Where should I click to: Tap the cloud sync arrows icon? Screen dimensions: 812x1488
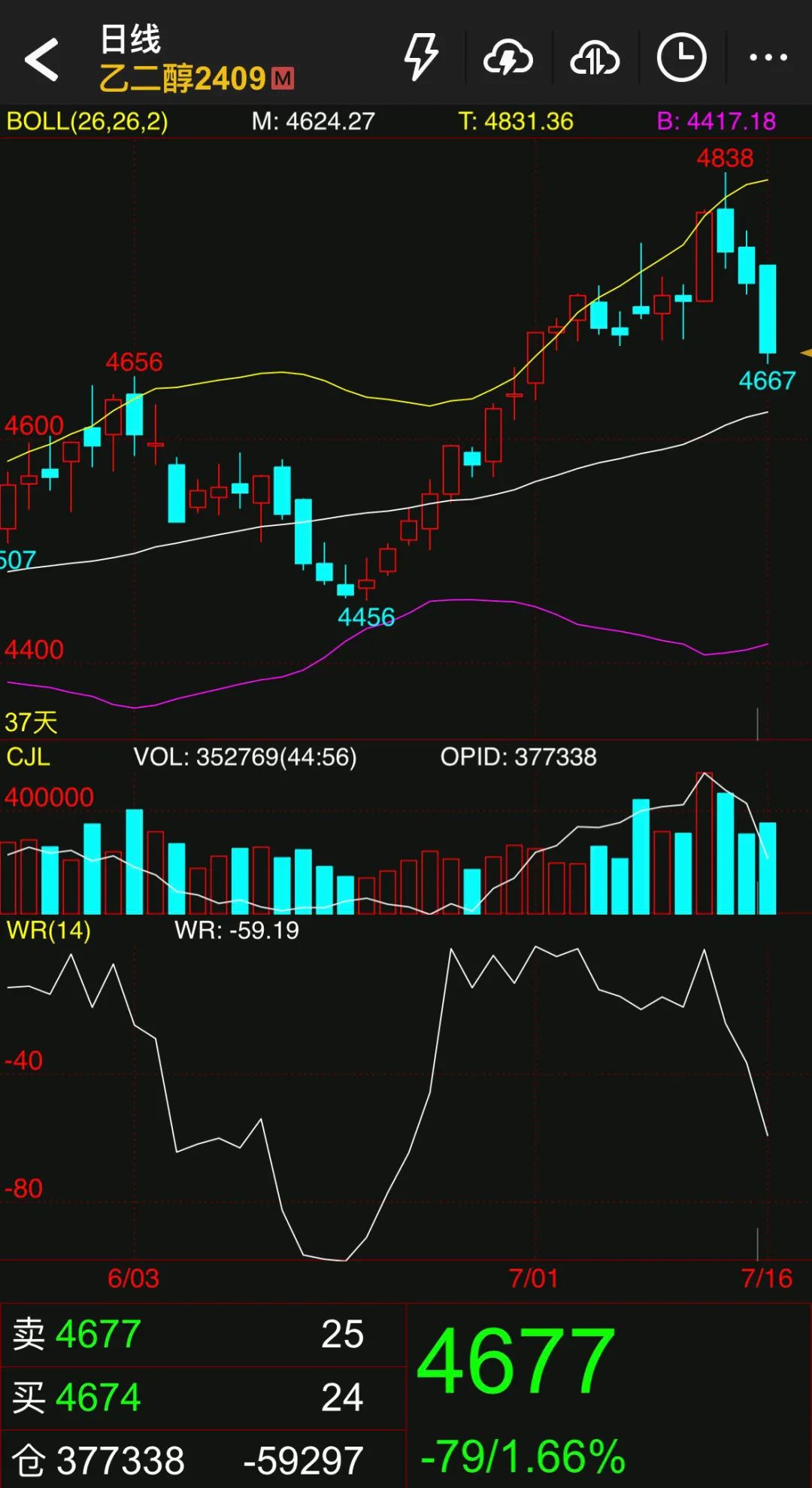[x=595, y=58]
